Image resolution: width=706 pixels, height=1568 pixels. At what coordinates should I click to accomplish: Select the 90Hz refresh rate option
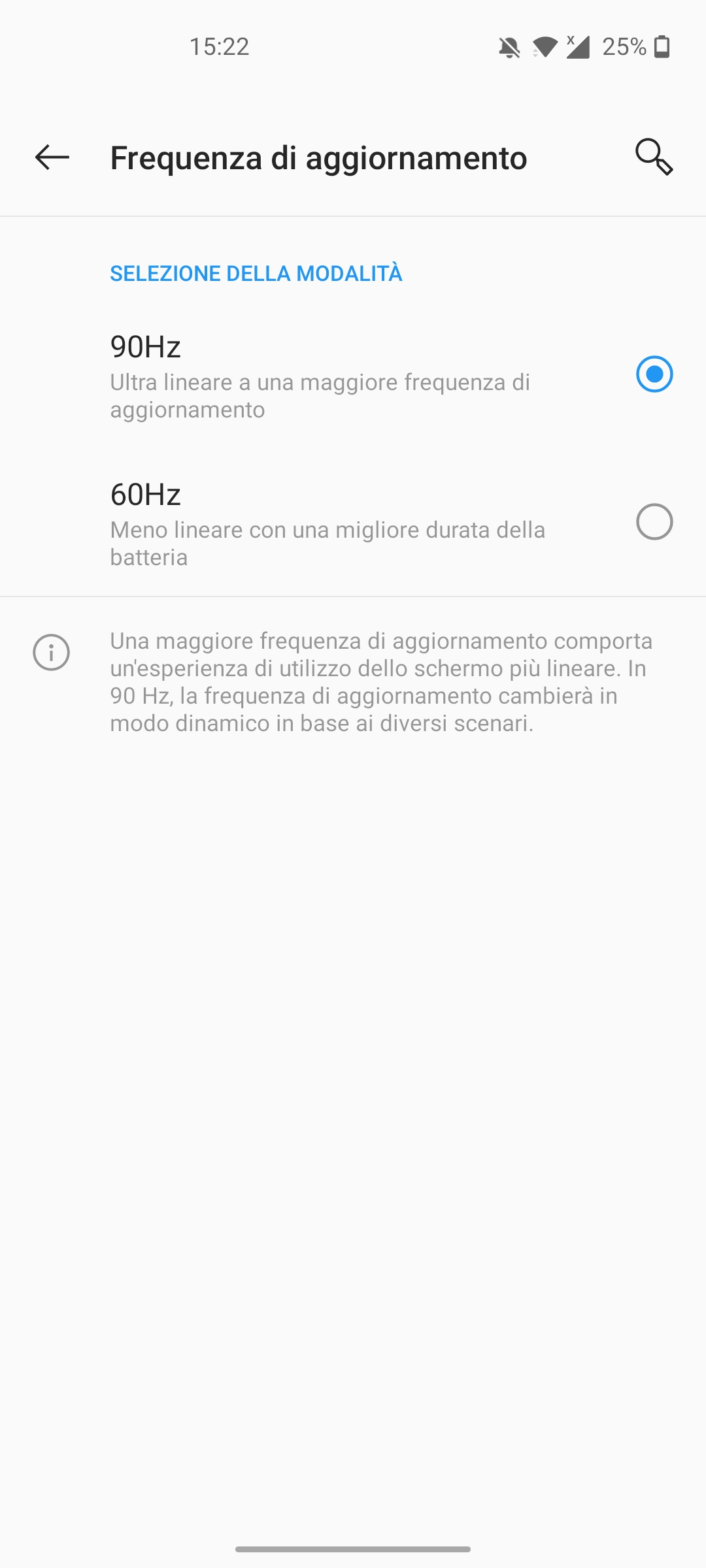coord(353,374)
